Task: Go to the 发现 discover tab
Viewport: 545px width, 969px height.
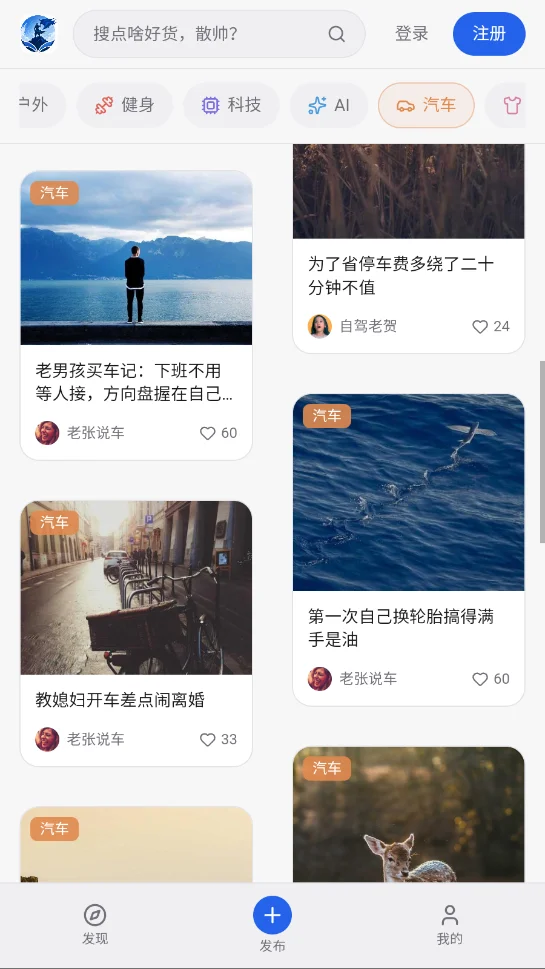Action: [x=95, y=925]
